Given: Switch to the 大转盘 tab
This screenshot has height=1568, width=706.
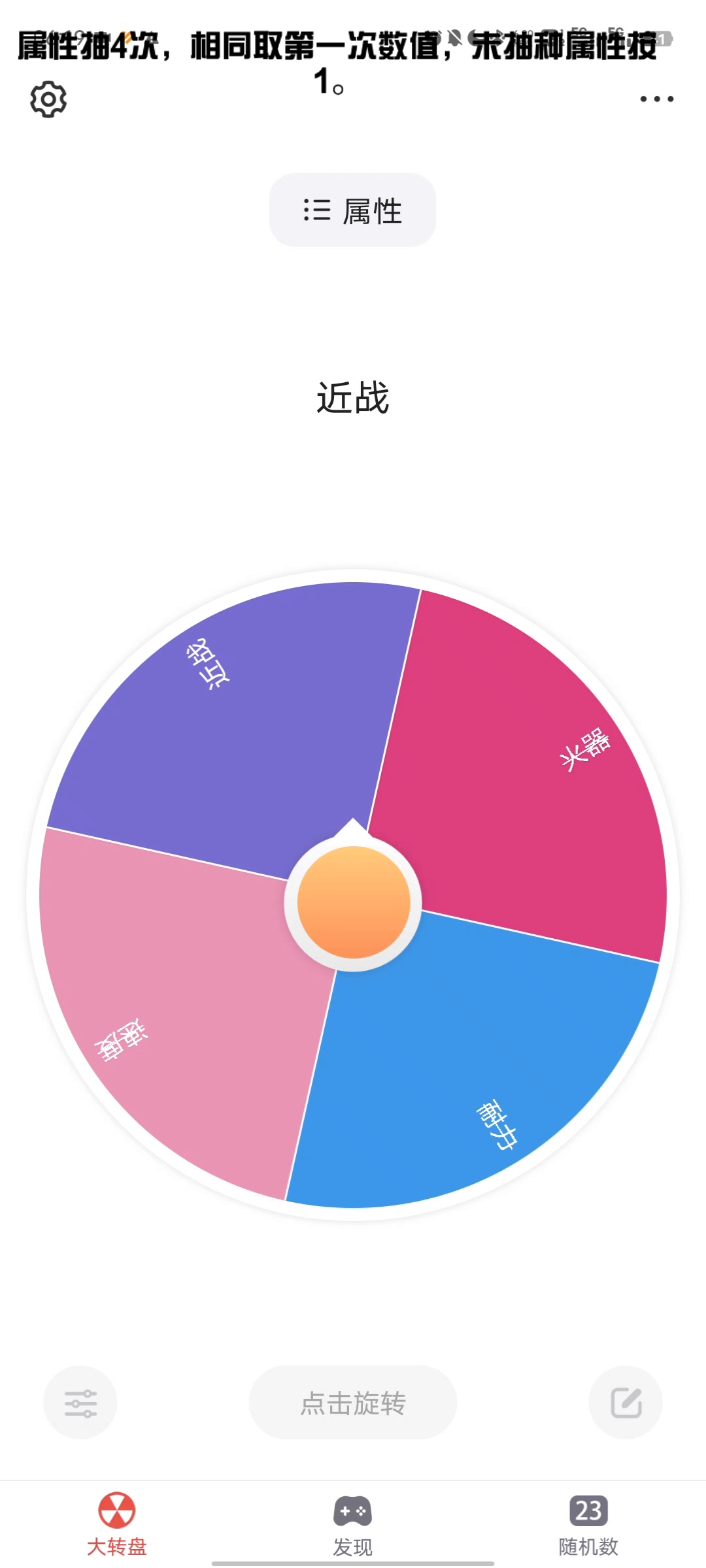Looking at the screenshot, I should (117, 1524).
